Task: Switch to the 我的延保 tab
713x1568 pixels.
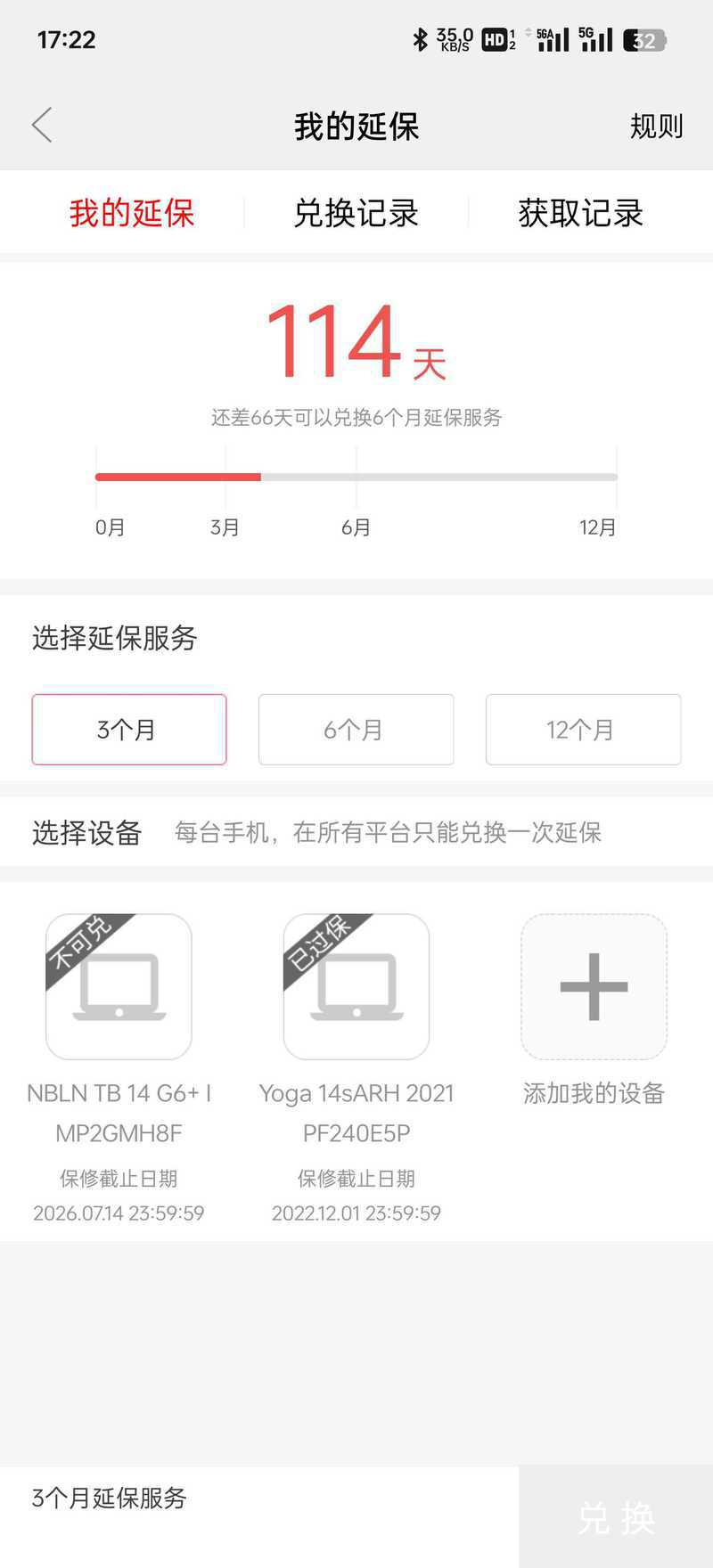Action: [x=132, y=213]
